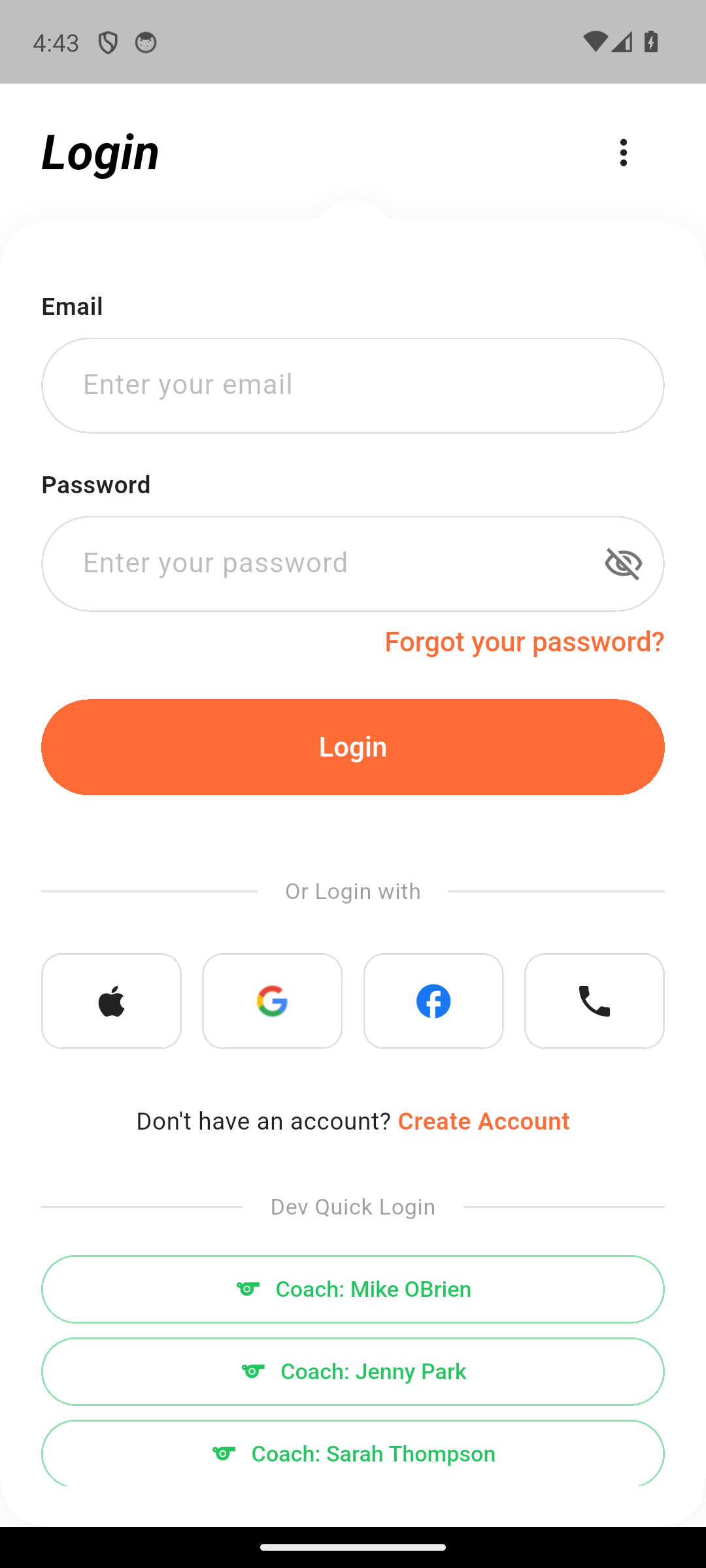Quick login as Coach Jenny Park
The height and width of the screenshot is (1568, 706).
pyautogui.click(x=353, y=1371)
